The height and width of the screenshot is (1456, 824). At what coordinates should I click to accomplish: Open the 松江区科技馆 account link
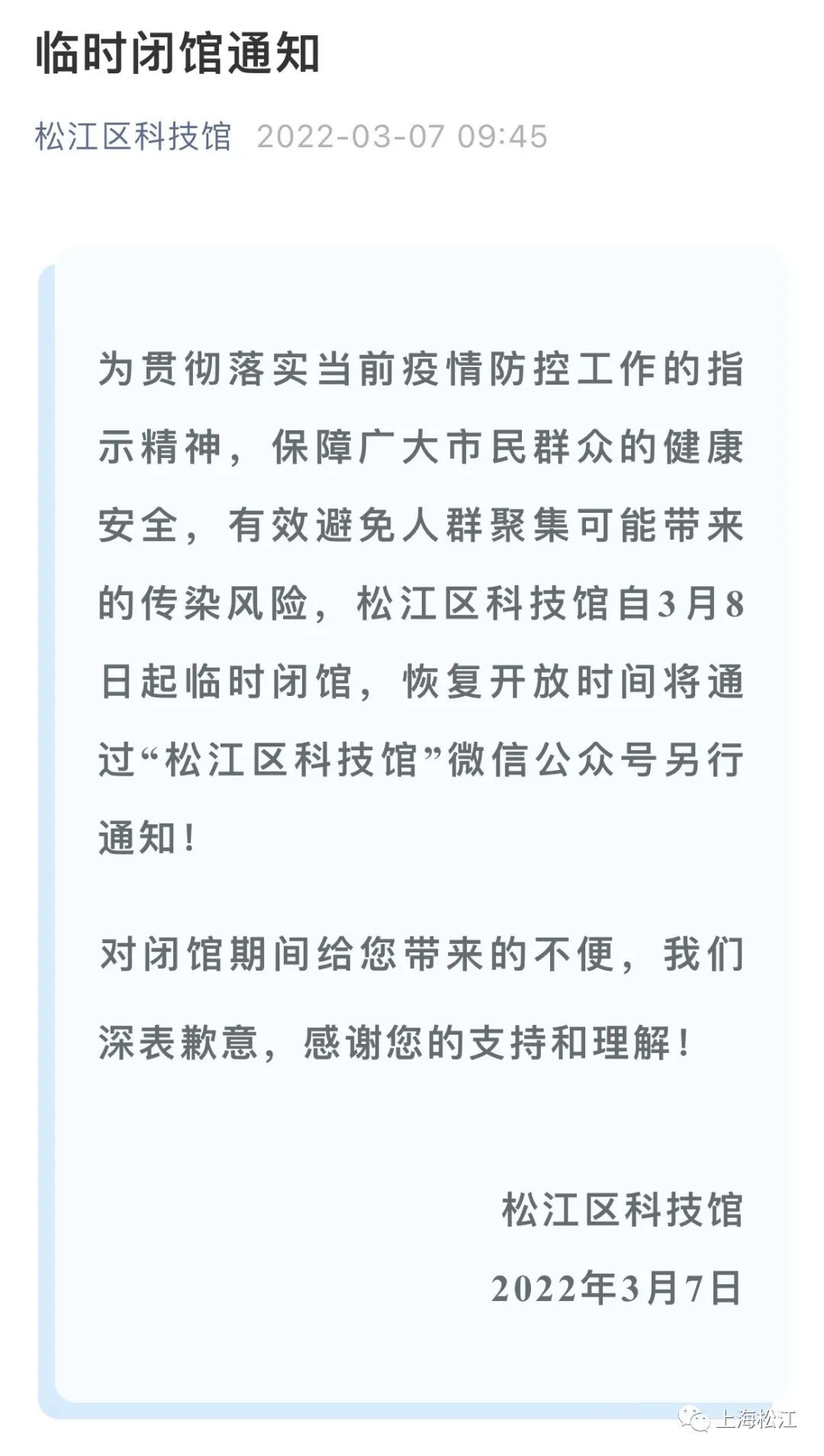(x=133, y=137)
